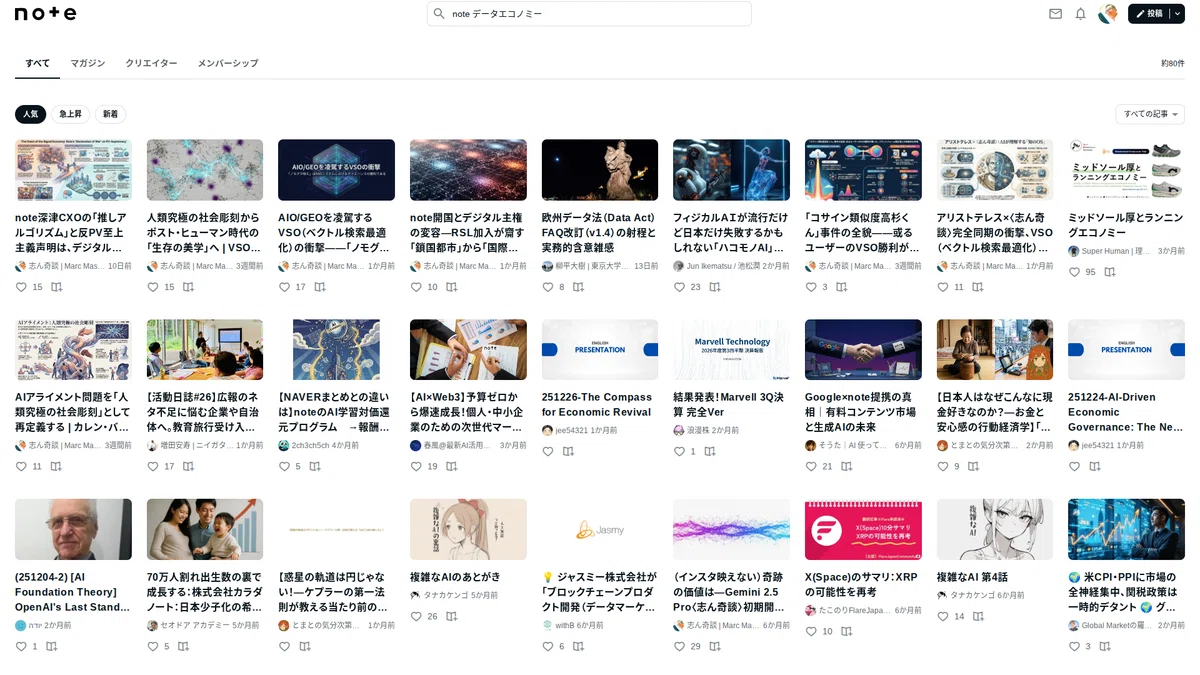Switch to the クリエイター tab

coord(151,63)
